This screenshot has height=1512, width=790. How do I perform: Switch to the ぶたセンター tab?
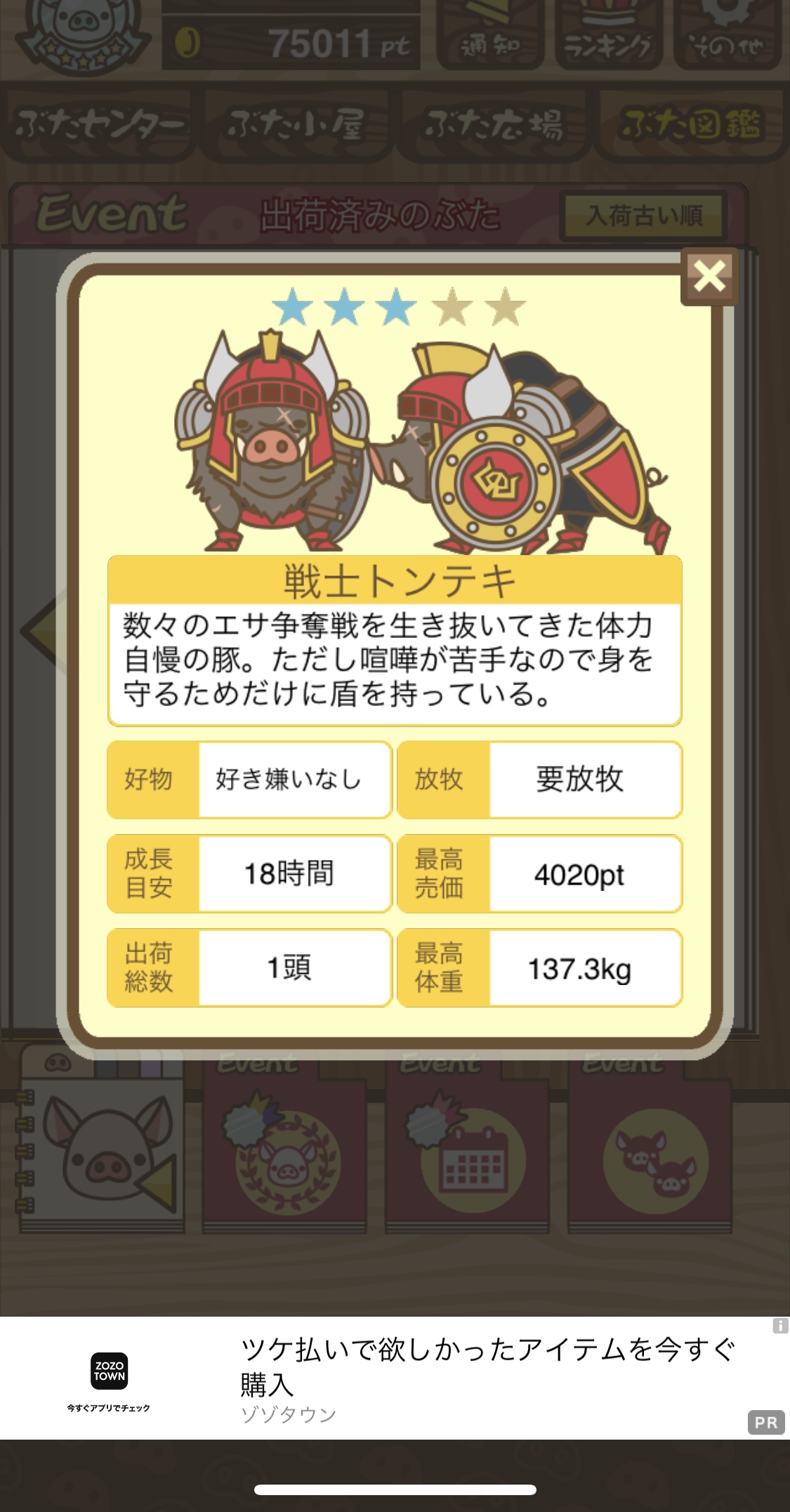point(100,125)
